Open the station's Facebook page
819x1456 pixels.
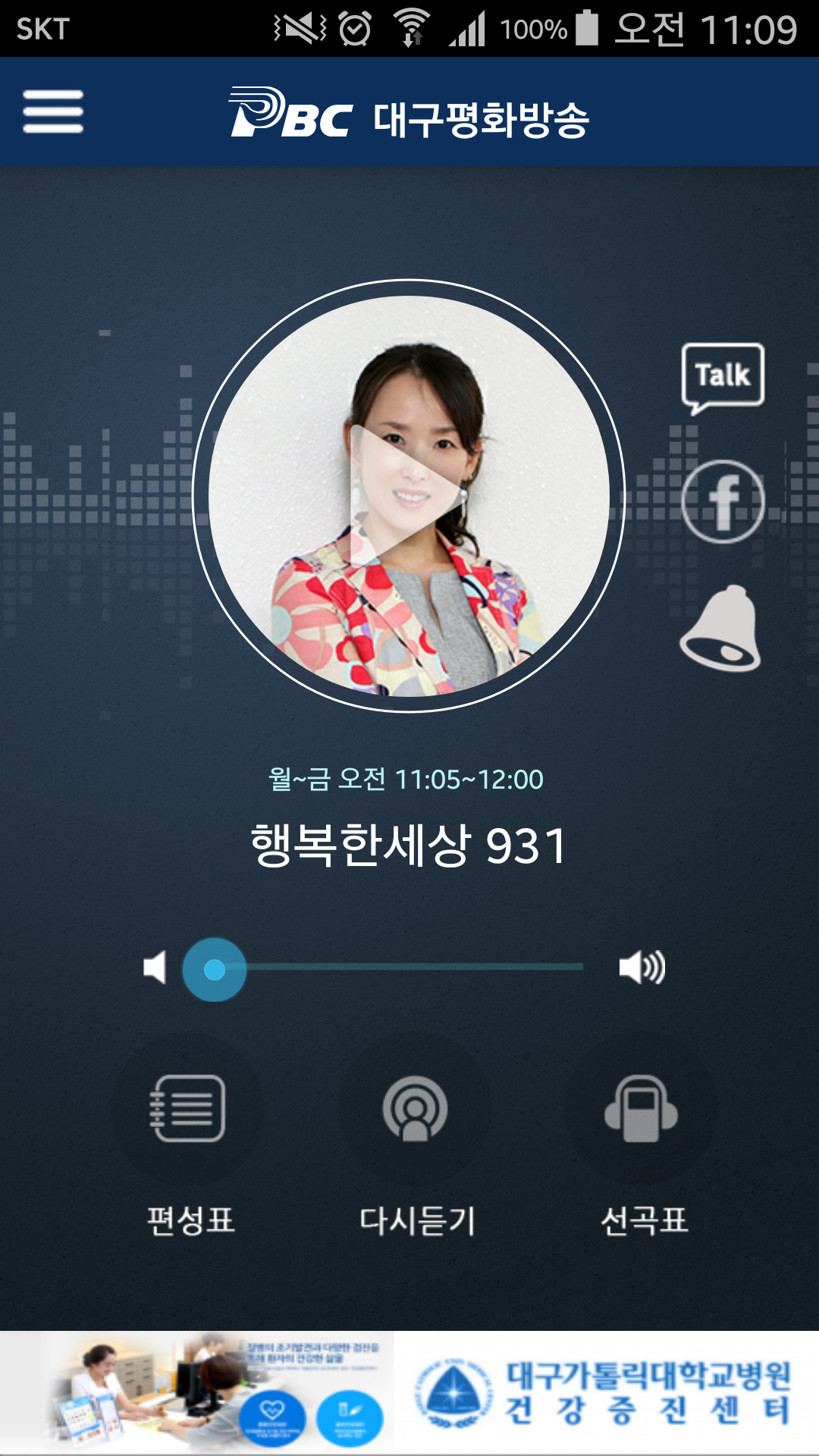pos(722,501)
